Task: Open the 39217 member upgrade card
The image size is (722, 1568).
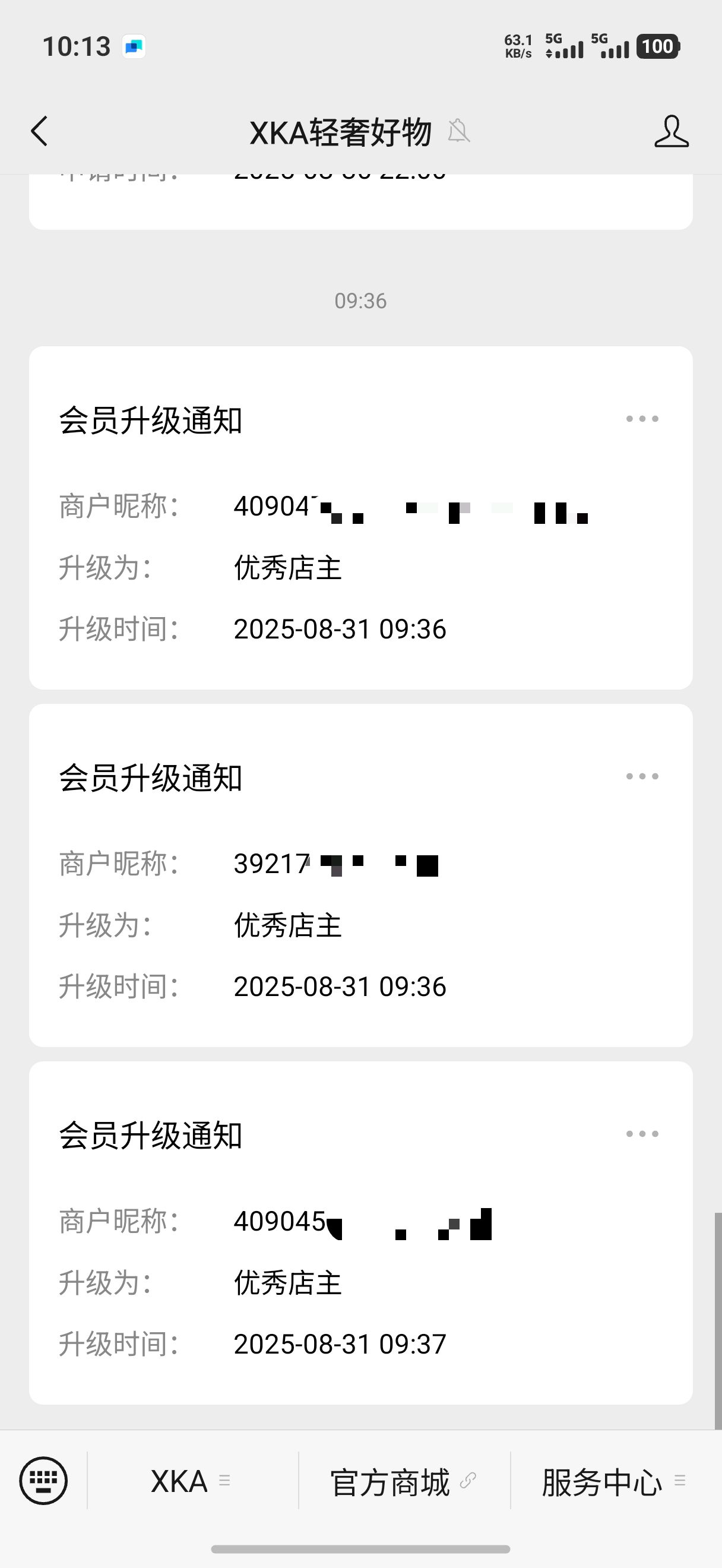Action: [360, 875]
